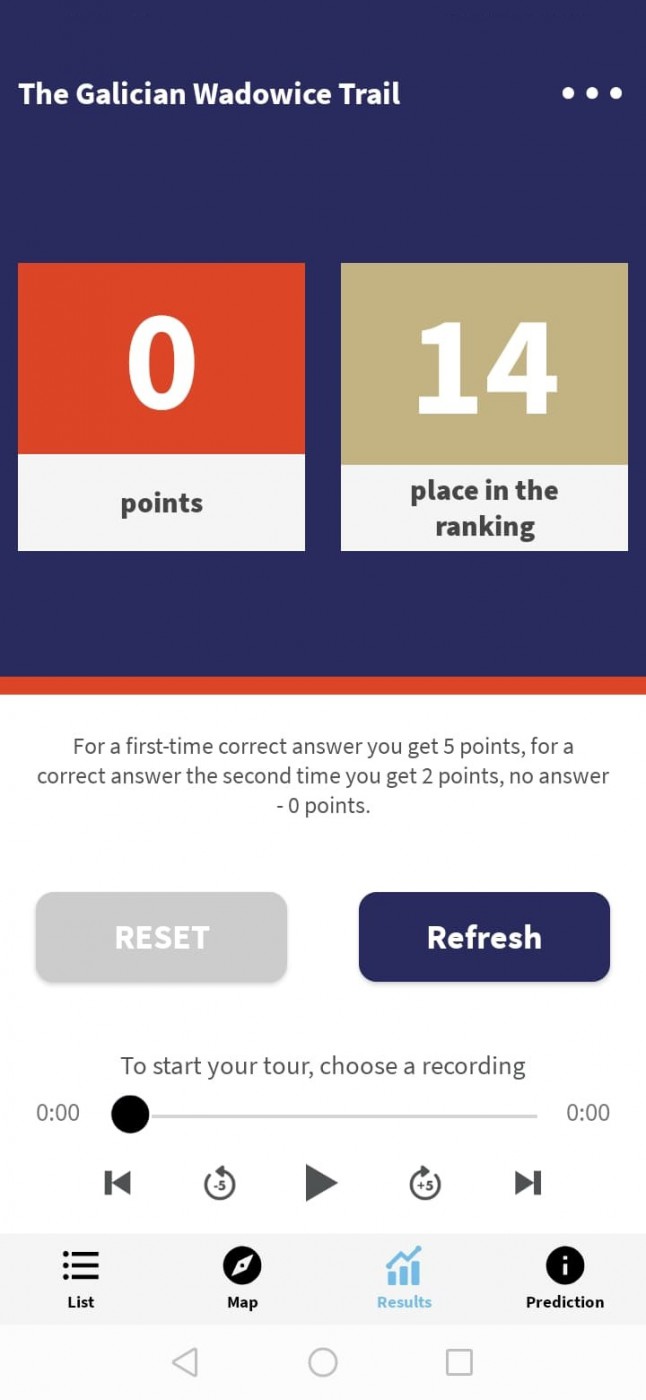Go to the Prediction tab
This screenshot has width=646, height=1400.
(565, 1279)
